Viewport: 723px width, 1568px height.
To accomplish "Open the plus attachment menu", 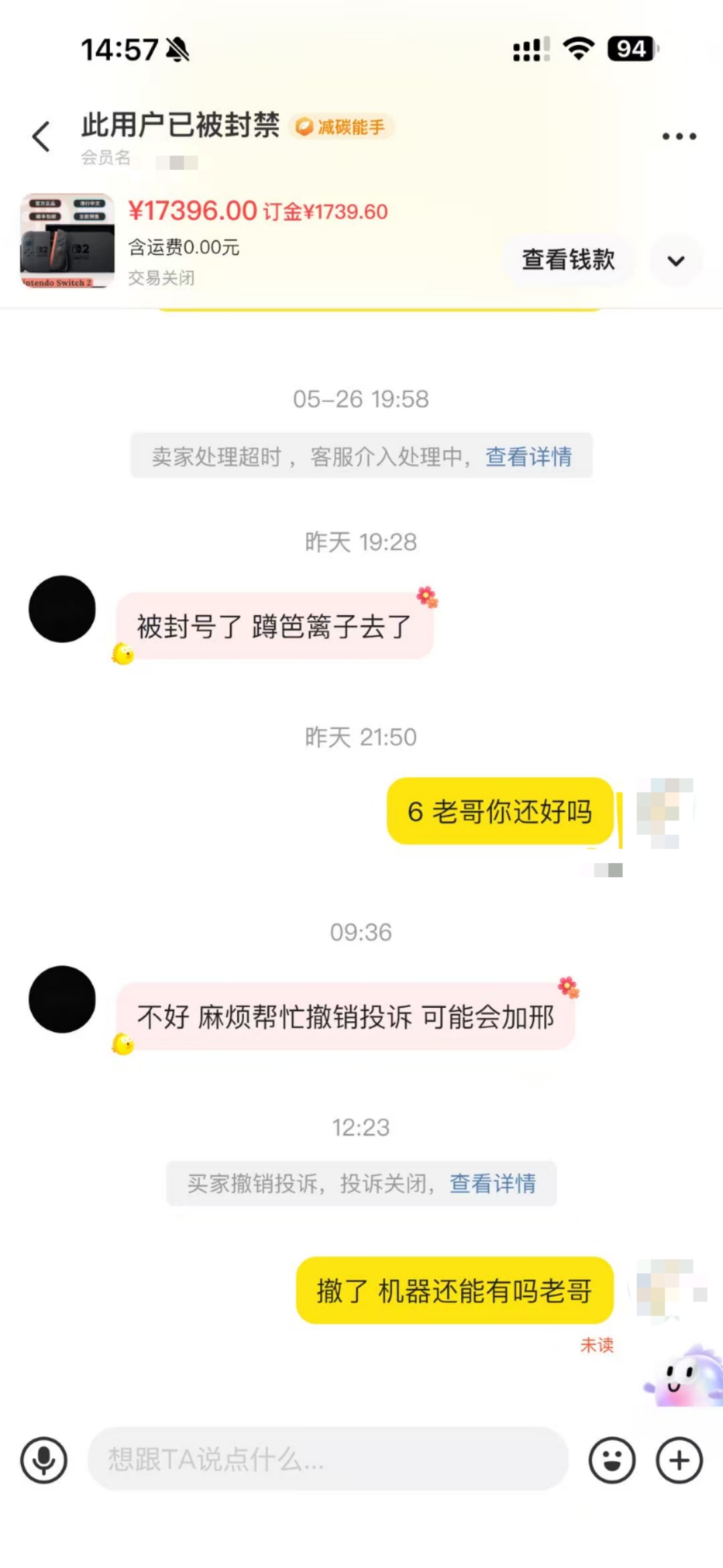I will pyautogui.click(x=679, y=1459).
